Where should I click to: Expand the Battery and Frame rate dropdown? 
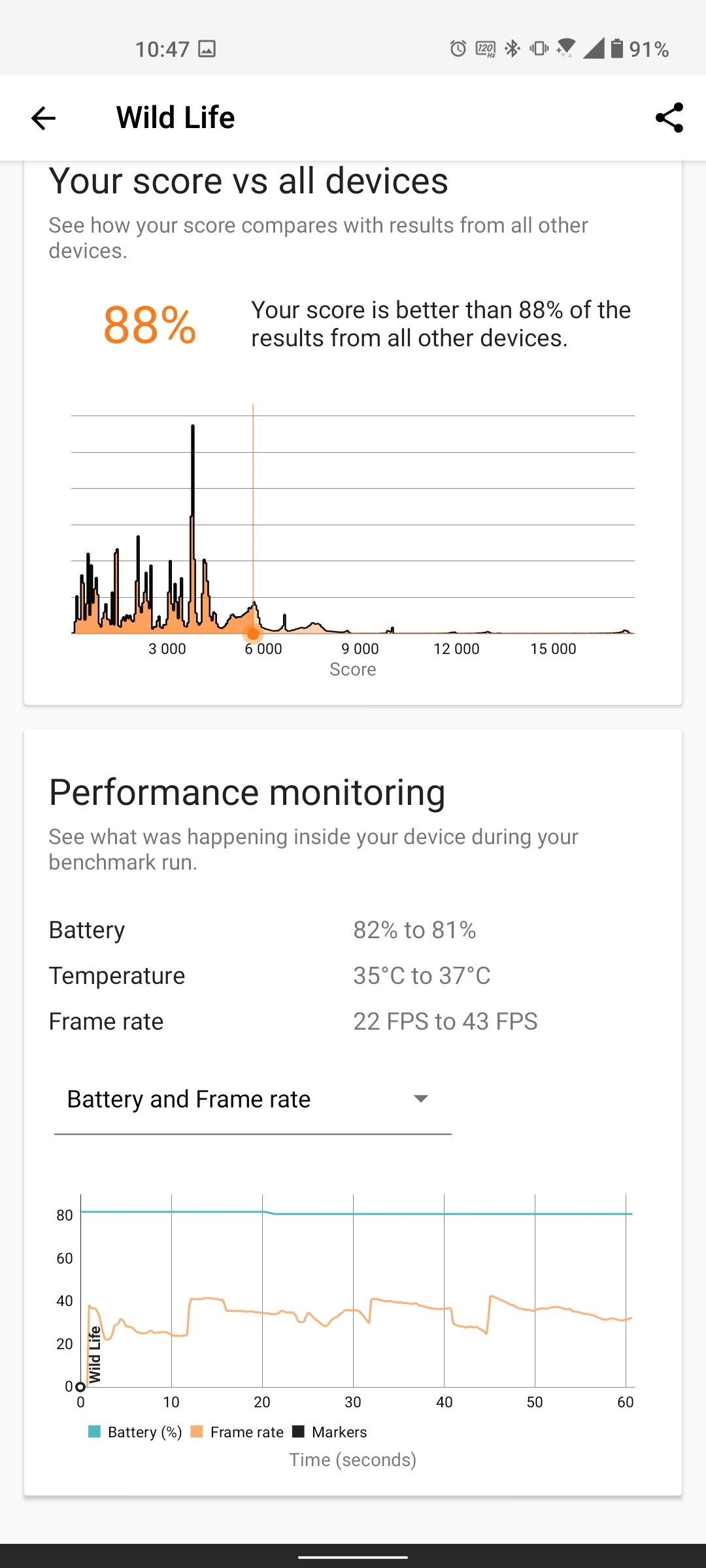pos(252,1100)
